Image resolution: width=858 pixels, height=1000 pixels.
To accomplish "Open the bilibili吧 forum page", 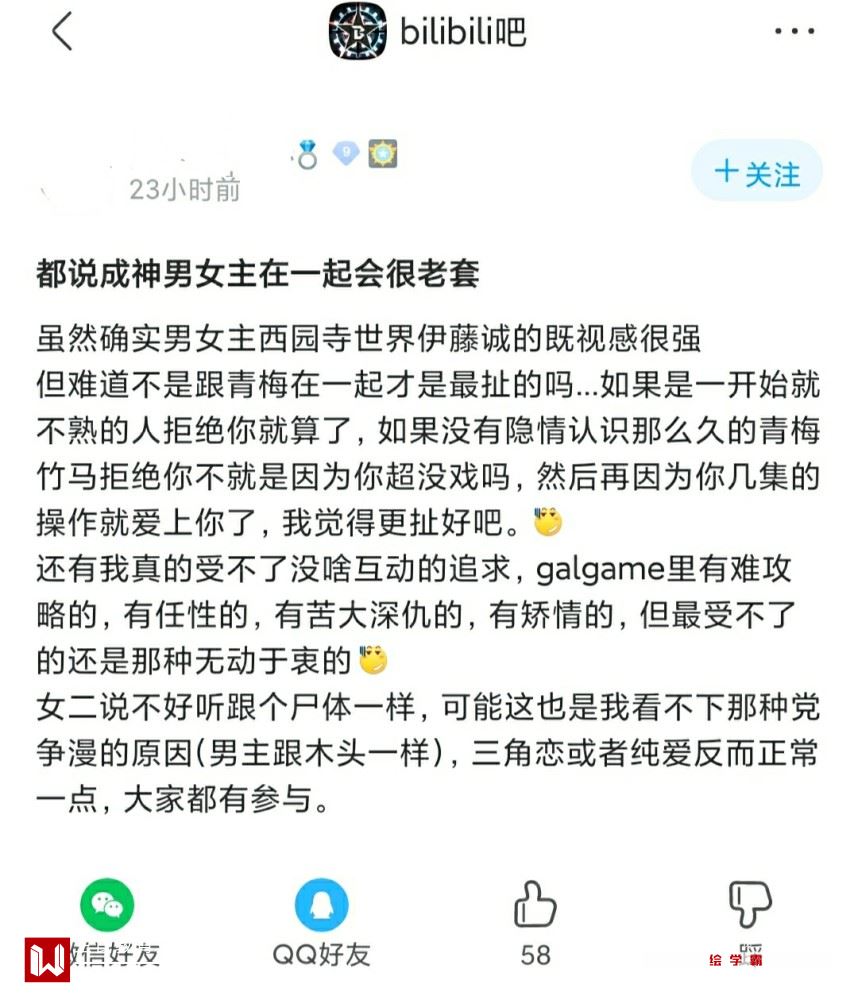I will (428, 32).
